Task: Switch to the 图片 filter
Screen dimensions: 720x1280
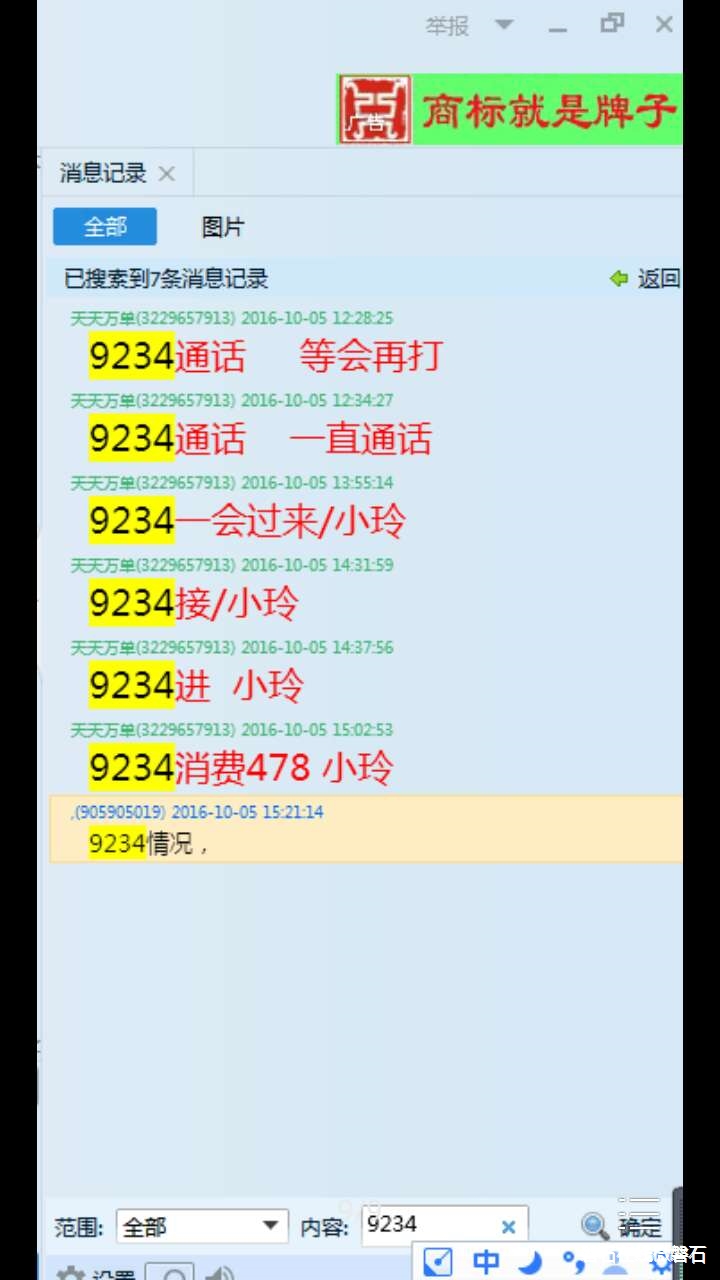Action: [222, 227]
